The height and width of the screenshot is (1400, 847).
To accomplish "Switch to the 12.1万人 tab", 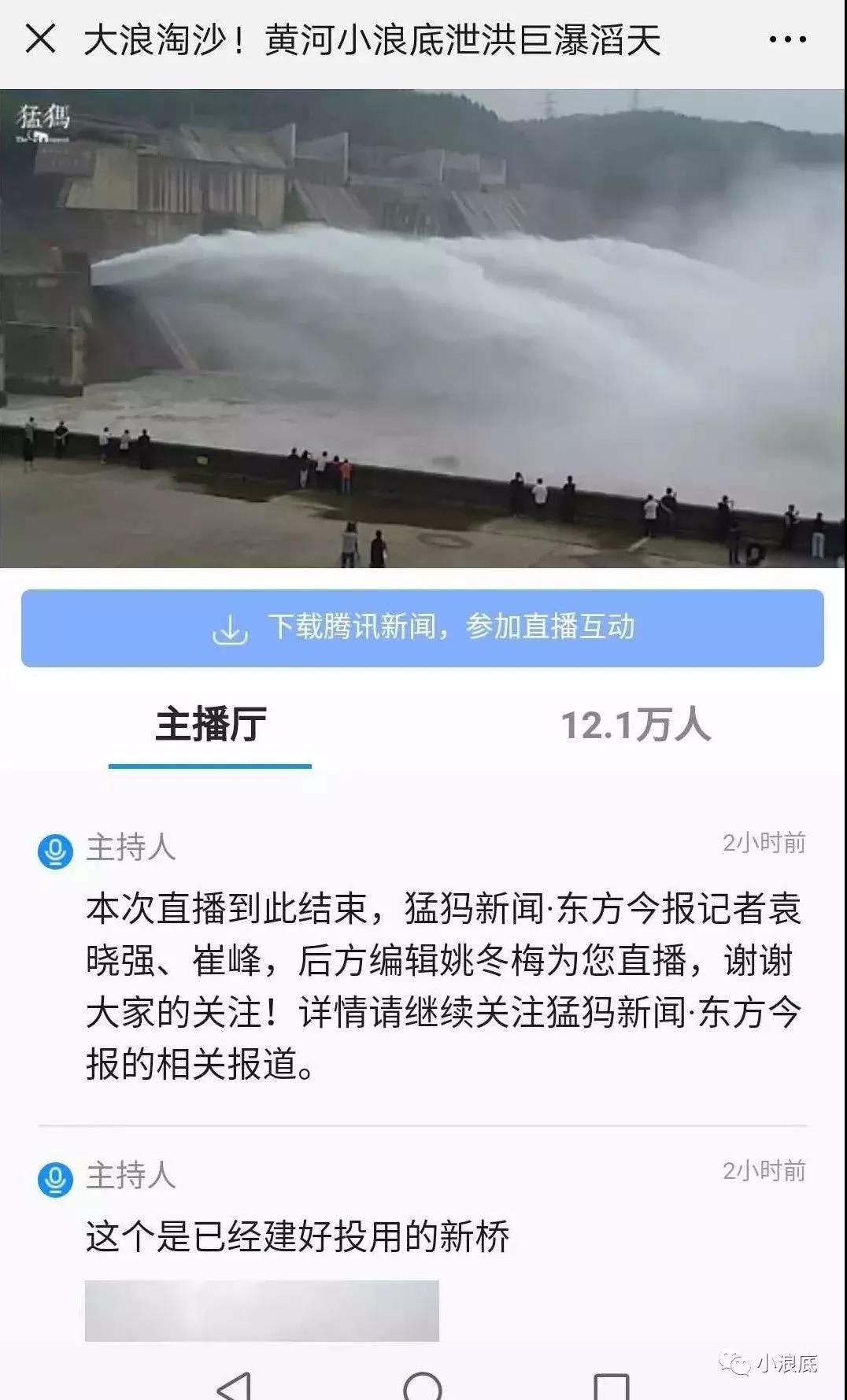I will click(635, 725).
